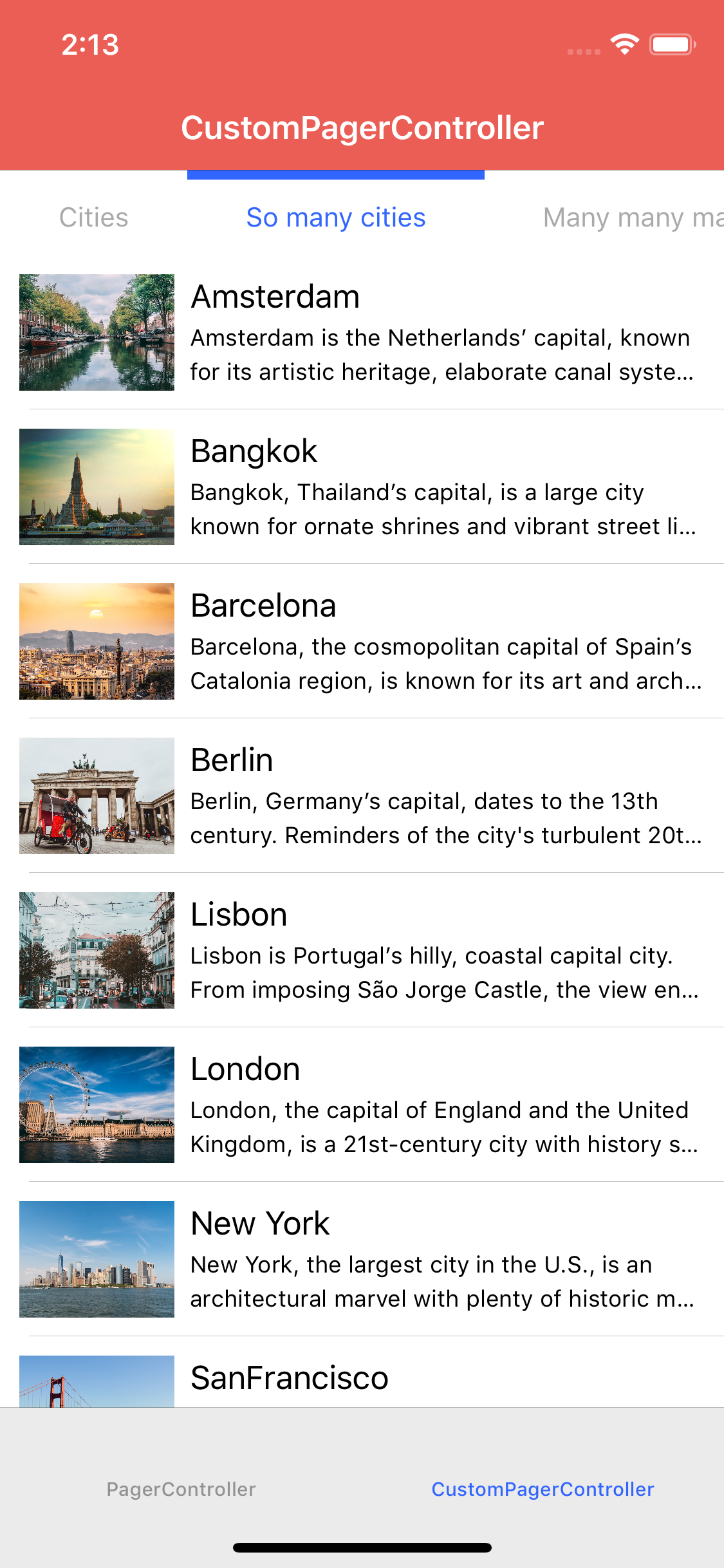Switch to the PagerController bottom tab
Screen dimensions: 724x1568
tap(181, 1489)
